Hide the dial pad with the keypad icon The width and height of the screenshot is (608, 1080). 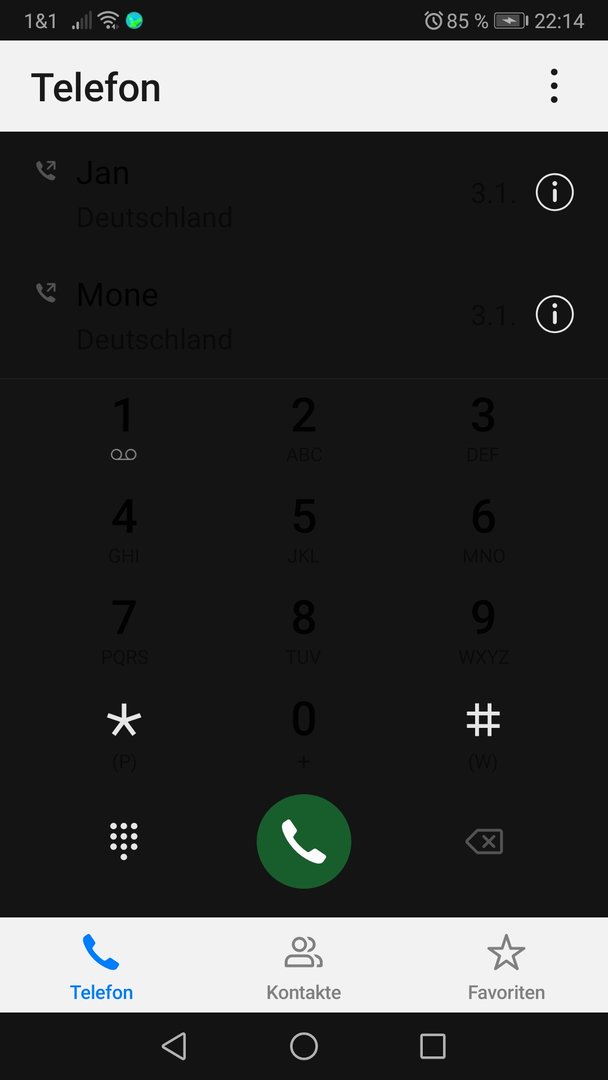(124, 841)
